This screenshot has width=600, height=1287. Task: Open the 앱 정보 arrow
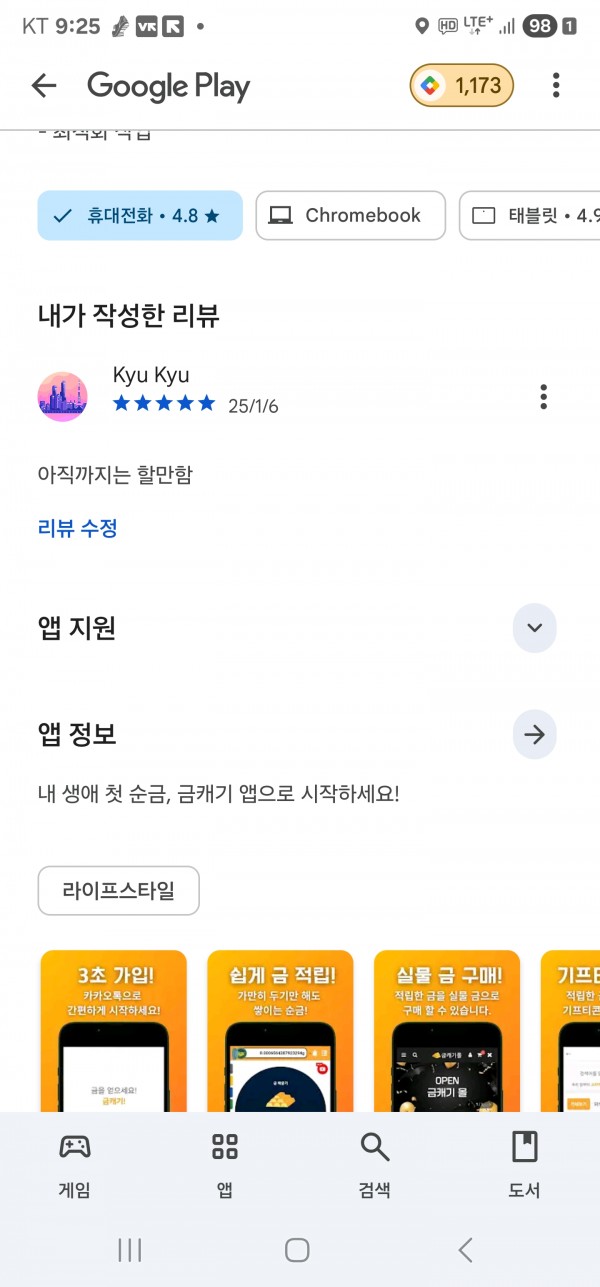(534, 735)
